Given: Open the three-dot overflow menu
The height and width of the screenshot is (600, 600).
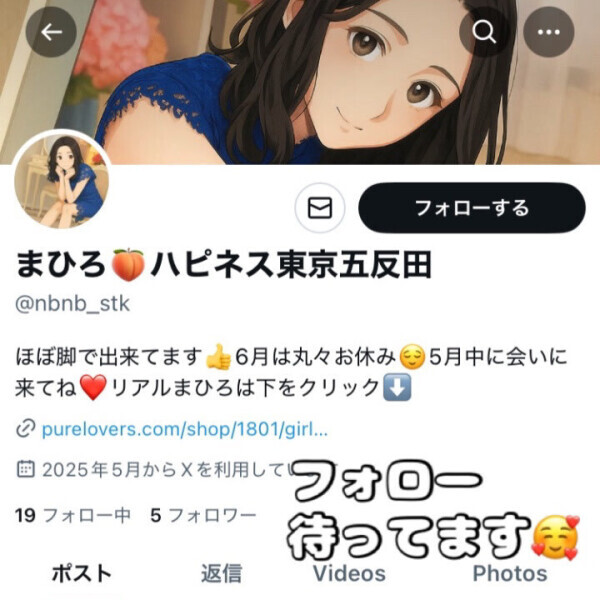Looking at the screenshot, I should pos(547,32).
